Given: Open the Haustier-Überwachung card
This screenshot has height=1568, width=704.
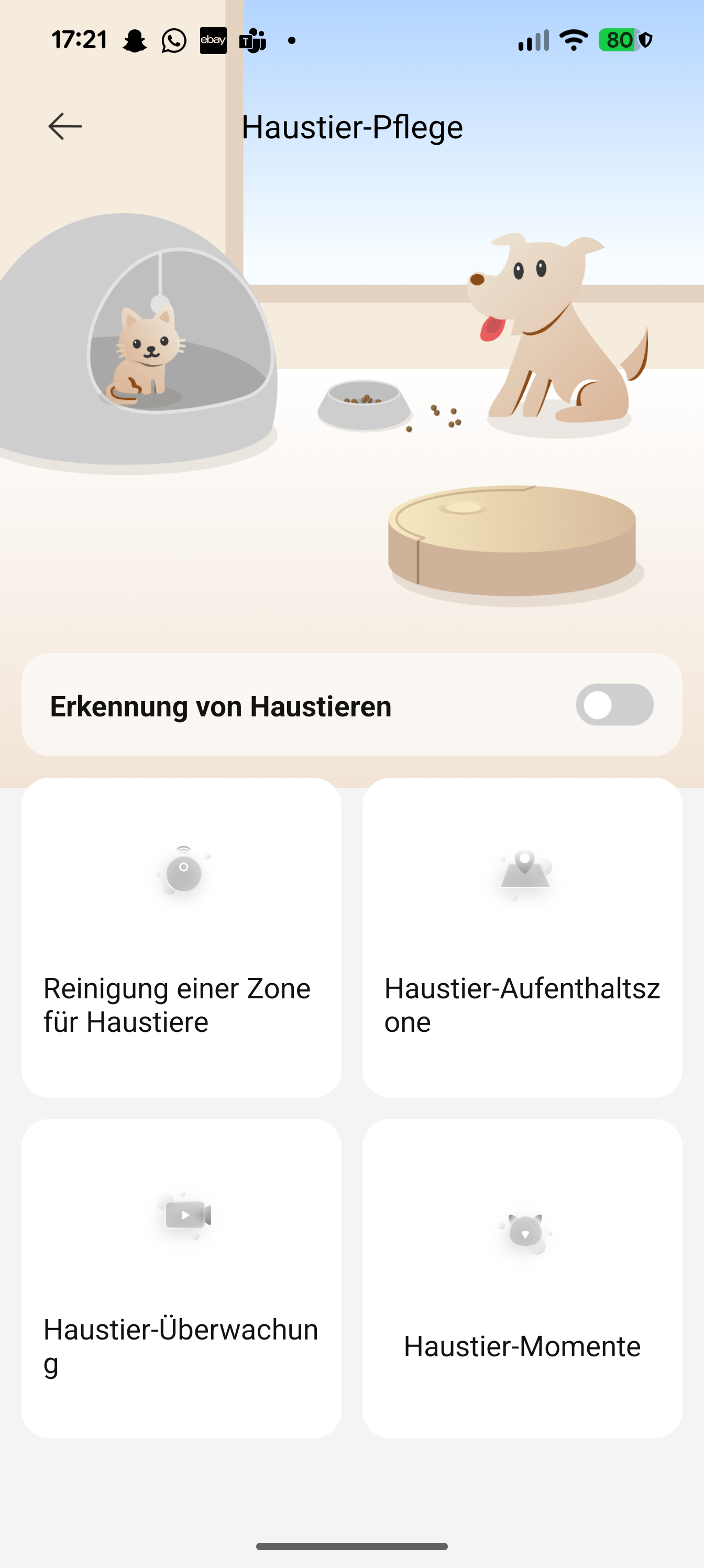Looking at the screenshot, I should coord(181,1278).
